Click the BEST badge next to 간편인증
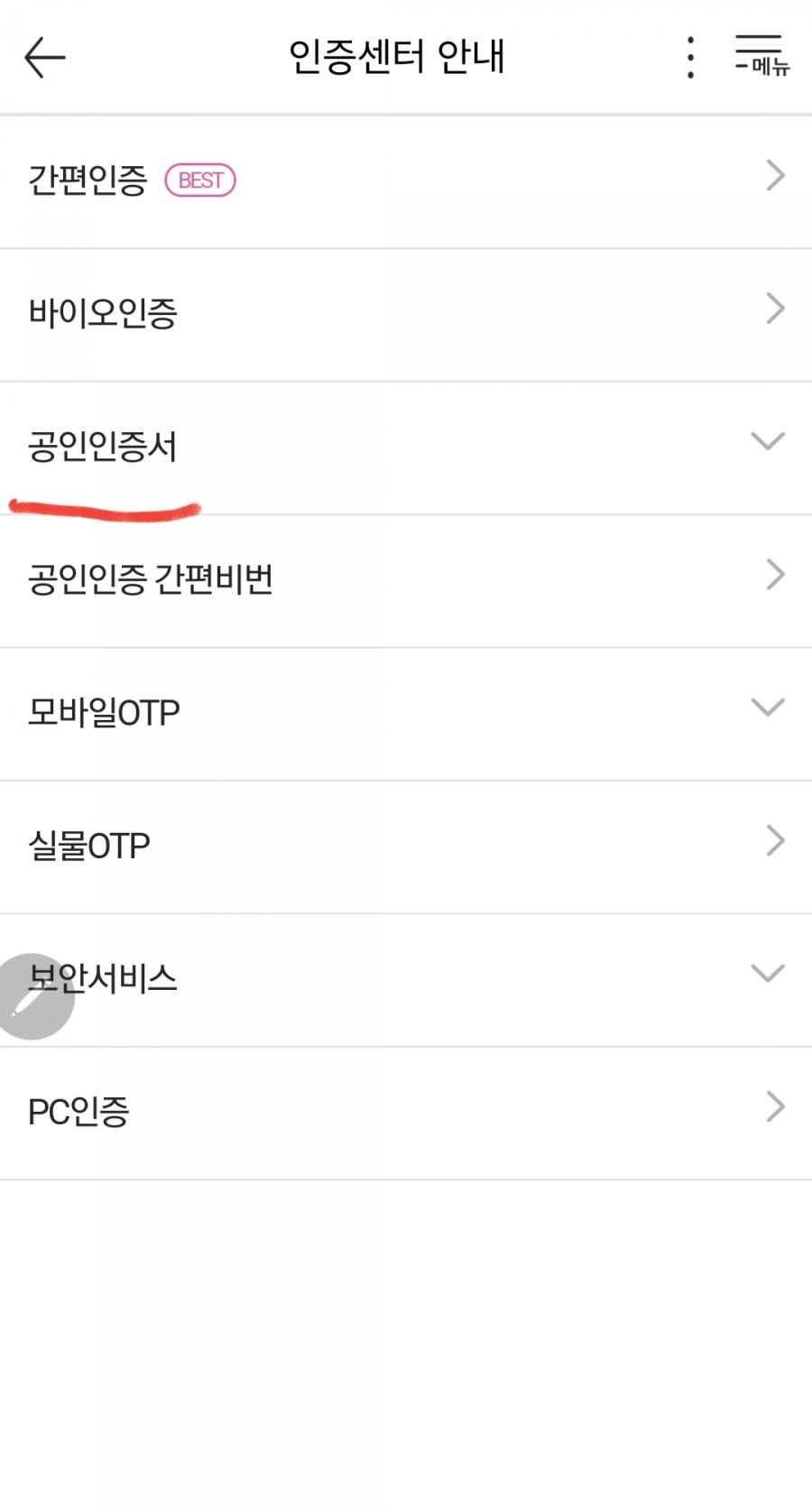Viewport: 812px width, 1507px height. pyautogui.click(x=200, y=180)
